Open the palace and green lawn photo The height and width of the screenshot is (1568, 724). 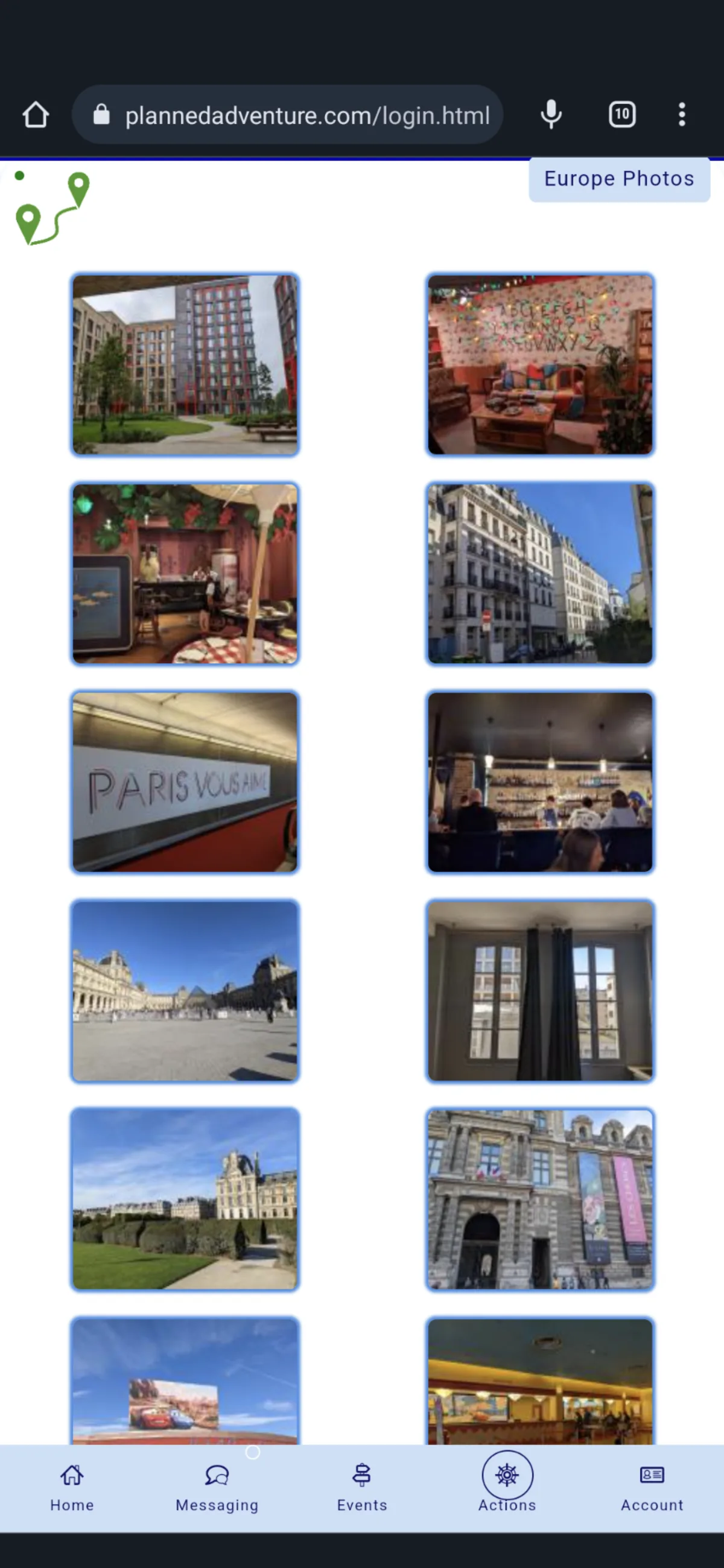185,1199
